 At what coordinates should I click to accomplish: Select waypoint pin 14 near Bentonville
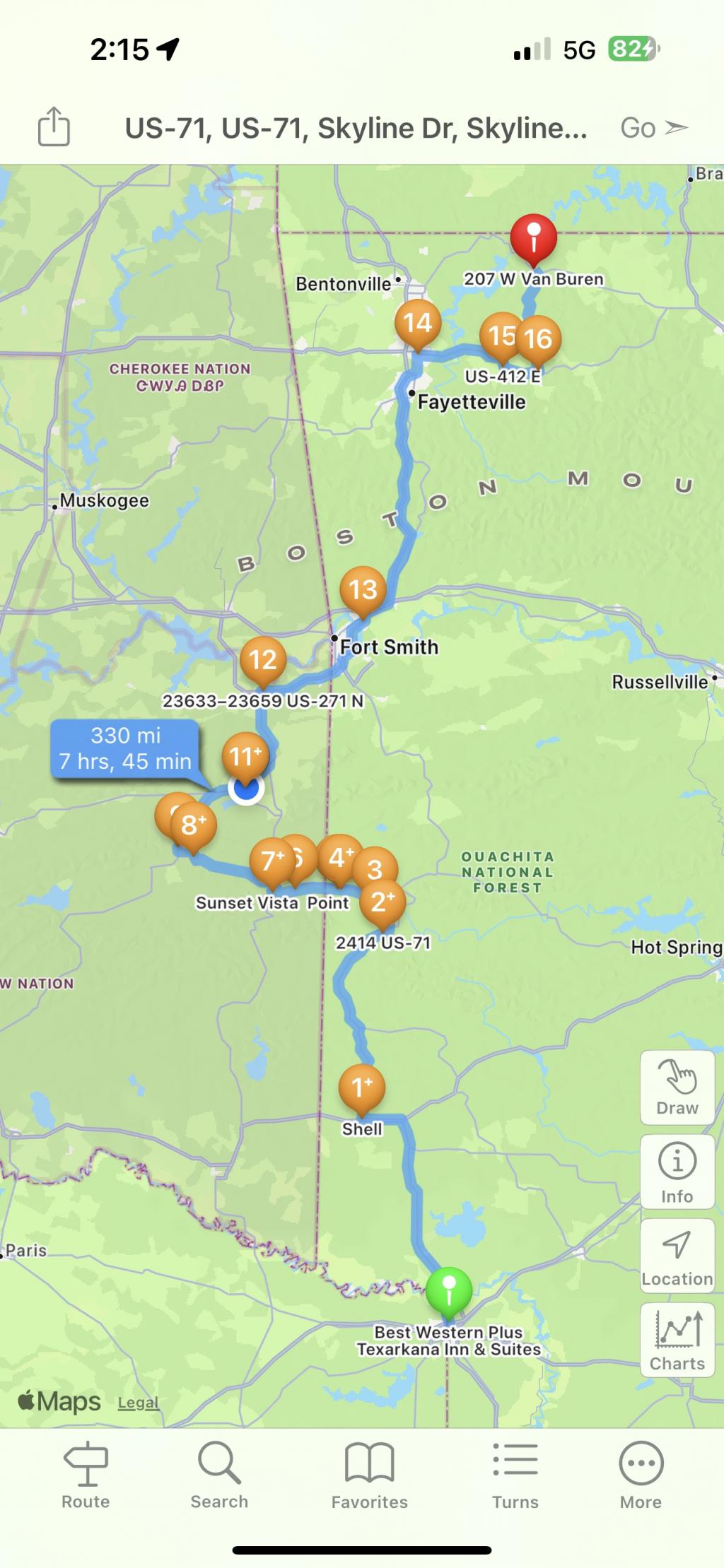click(417, 323)
